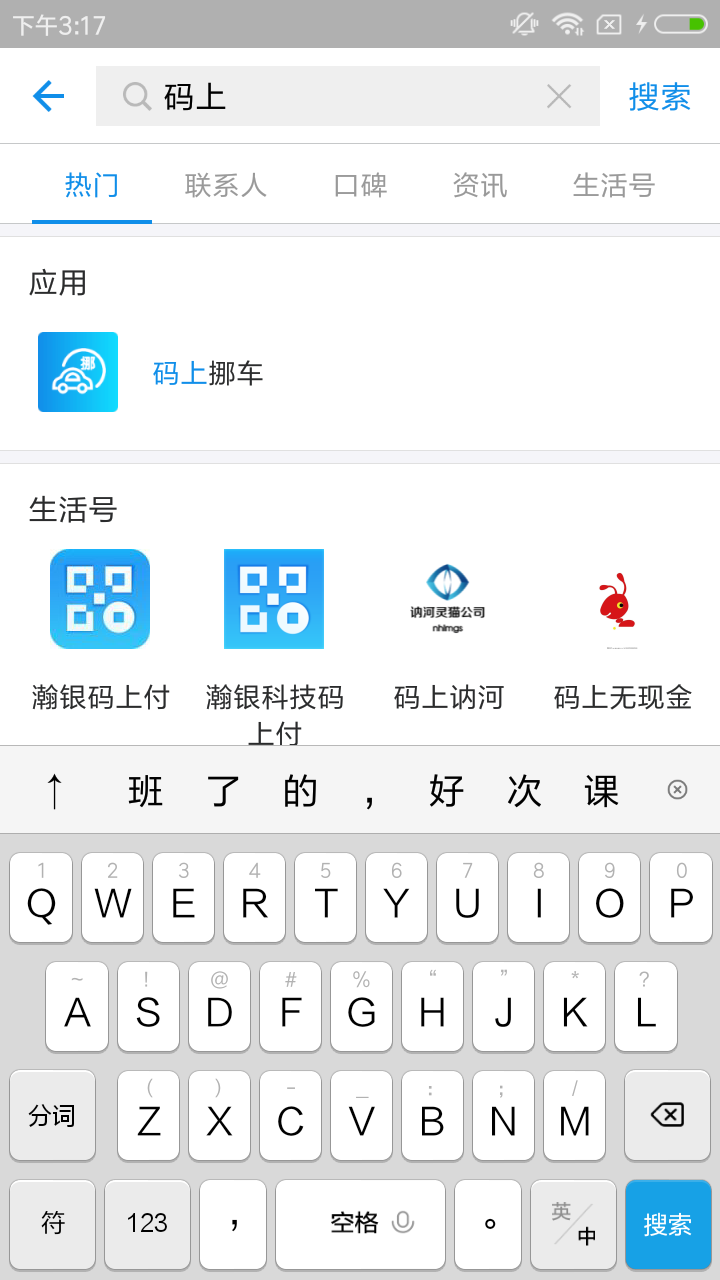Screen dimensions: 720x1280
Task: Toggle symbol input with 符 key
Action: [52, 1225]
